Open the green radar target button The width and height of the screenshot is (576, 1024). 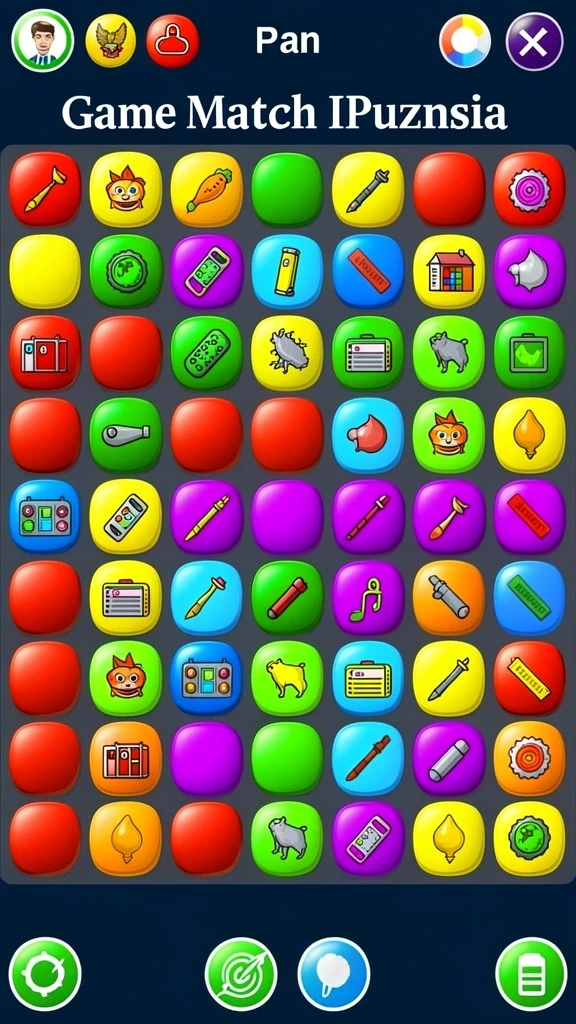(x=241, y=974)
